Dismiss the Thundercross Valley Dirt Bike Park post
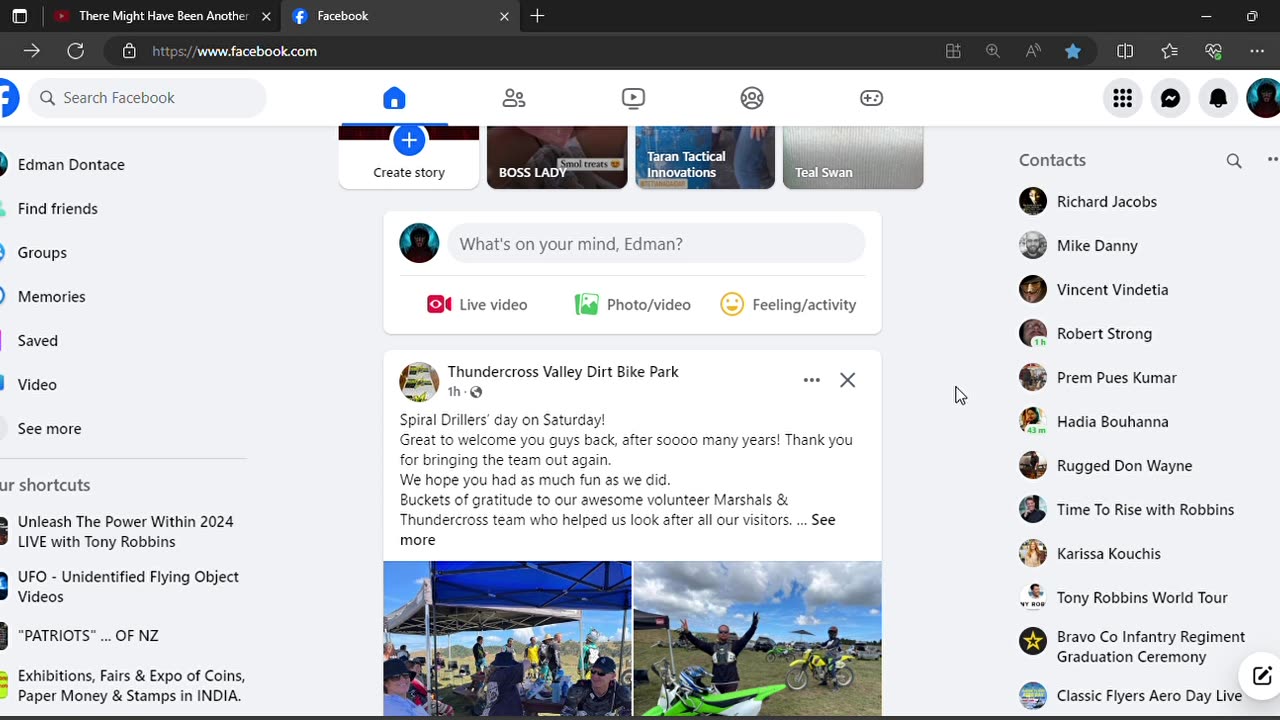The height and width of the screenshot is (720, 1280). 847,380
